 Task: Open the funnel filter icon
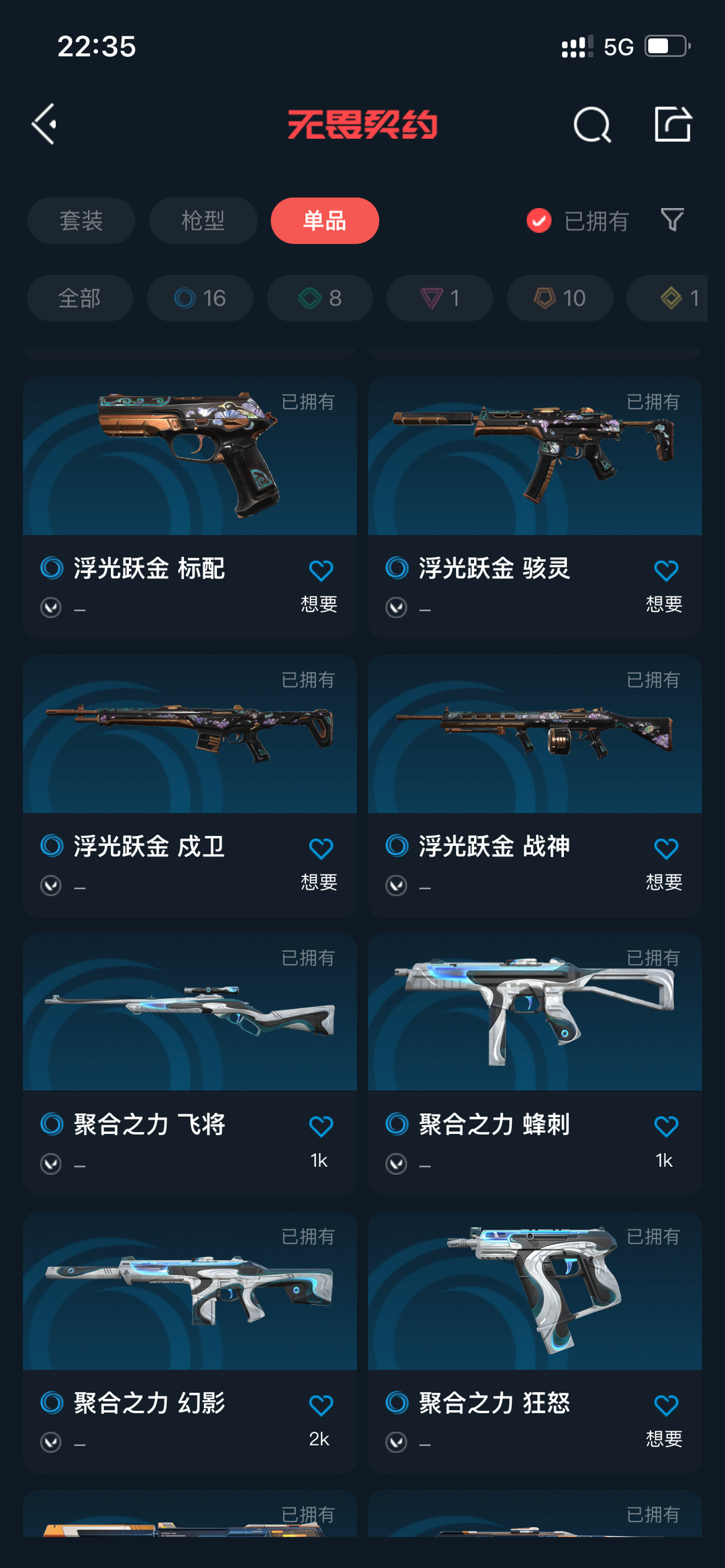[672, 219]
